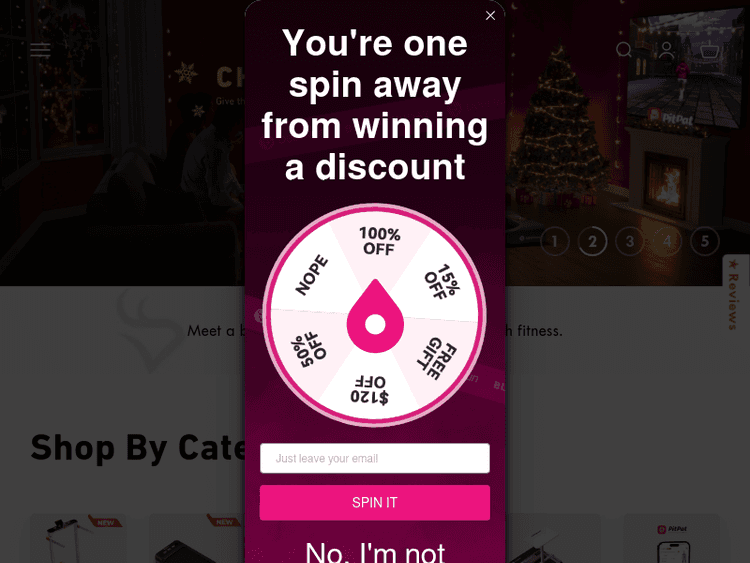Open the Reviews side tab

735,293
